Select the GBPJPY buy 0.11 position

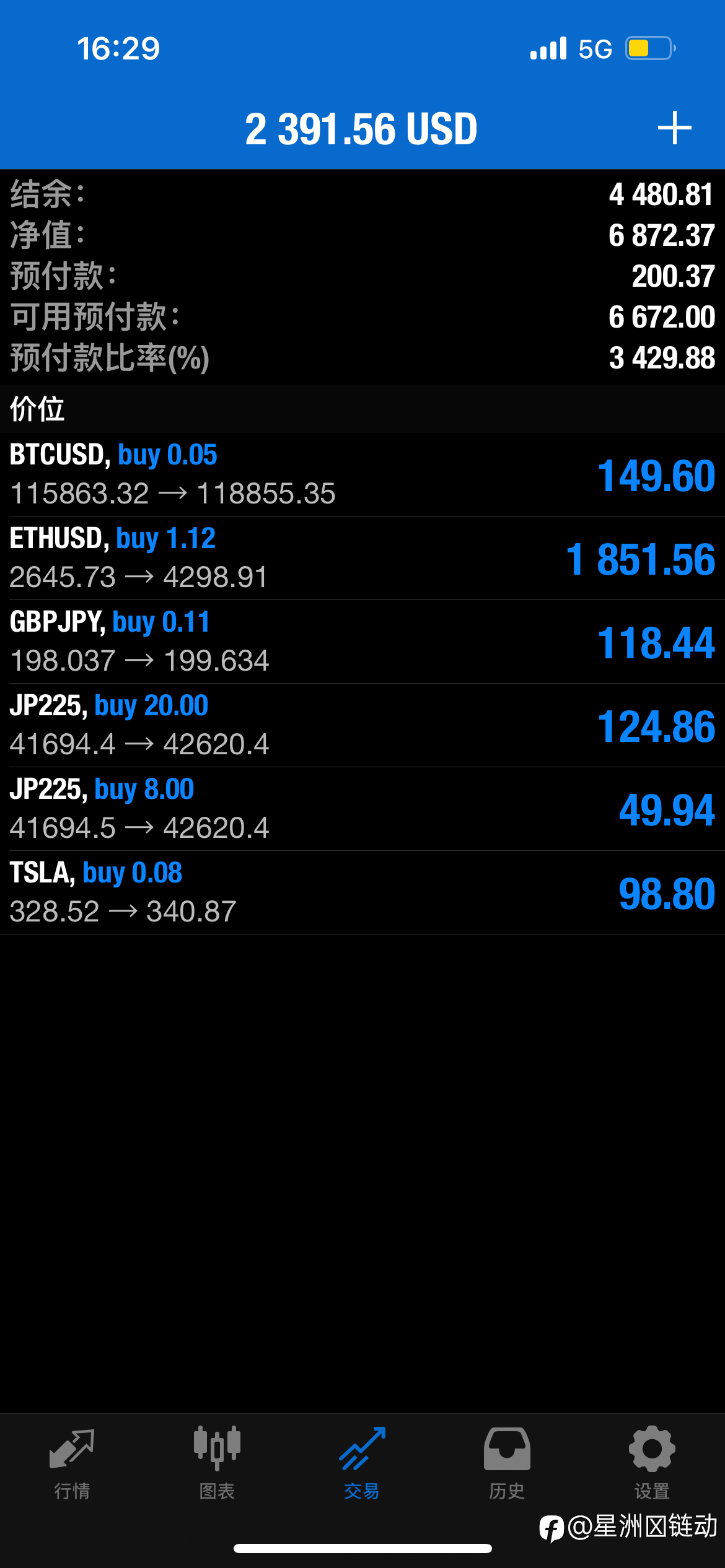(x=362, y=642)
